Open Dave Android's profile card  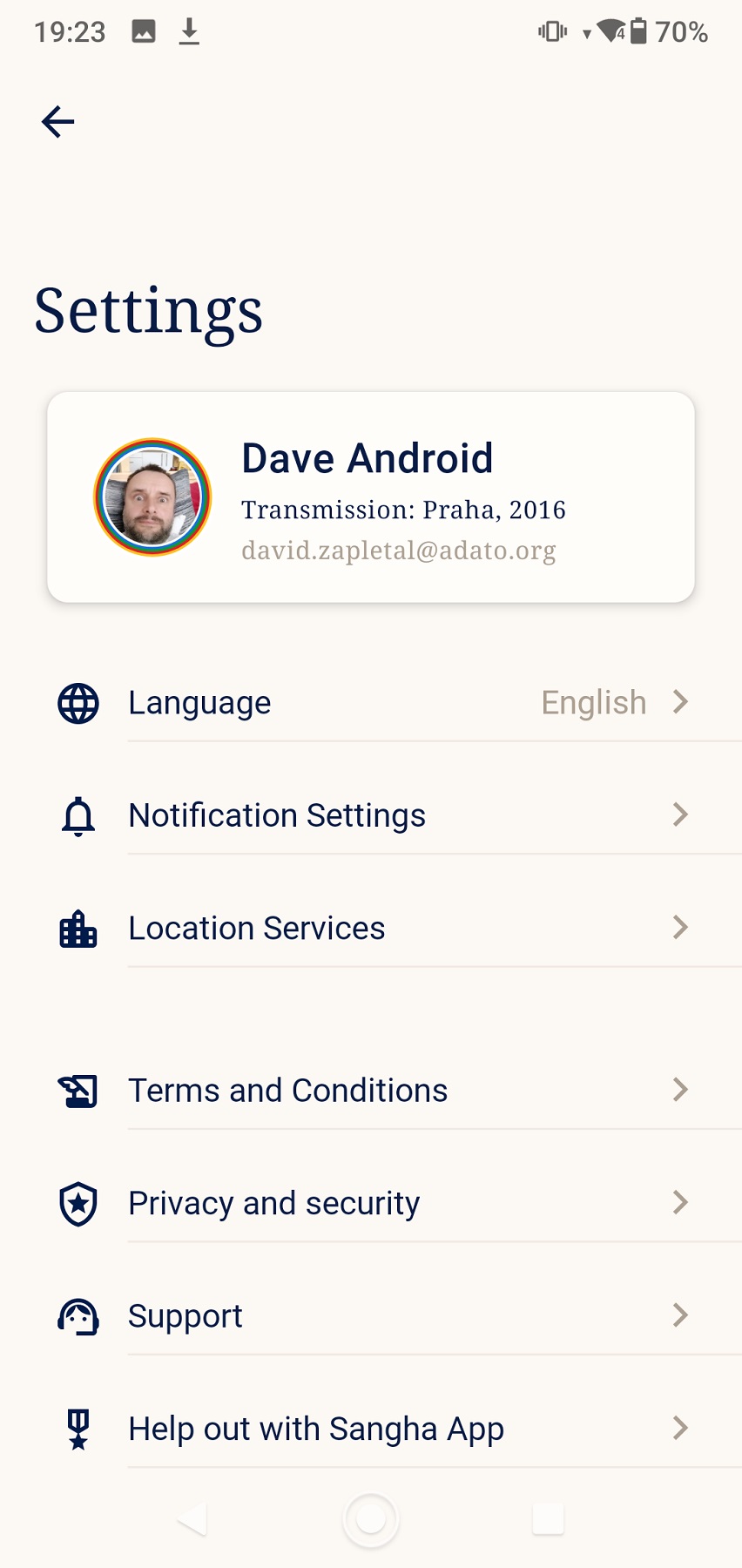(x=371, y=497)
